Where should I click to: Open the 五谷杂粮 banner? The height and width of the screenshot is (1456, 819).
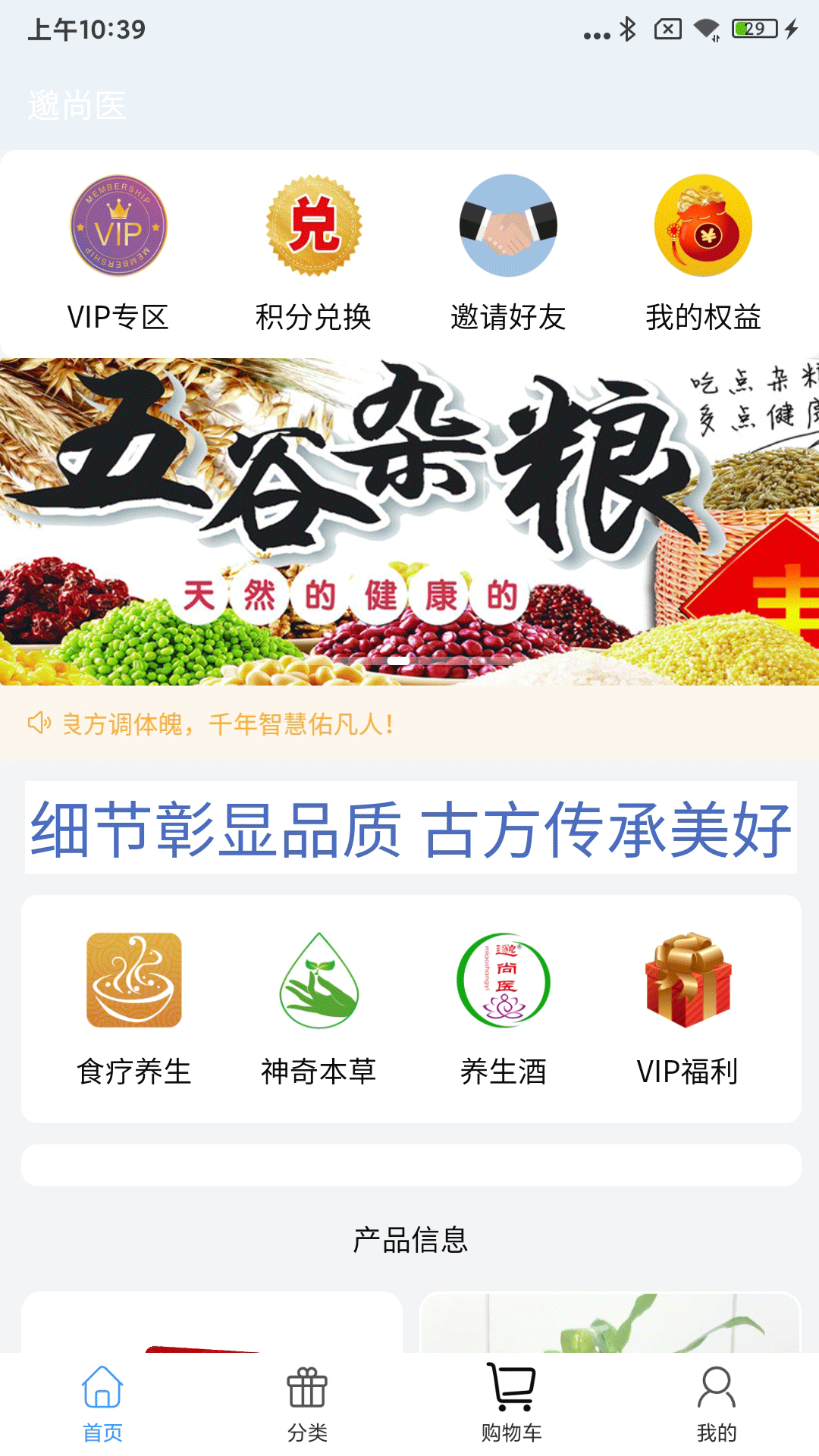pyautogui.click(x=409, y=522)
